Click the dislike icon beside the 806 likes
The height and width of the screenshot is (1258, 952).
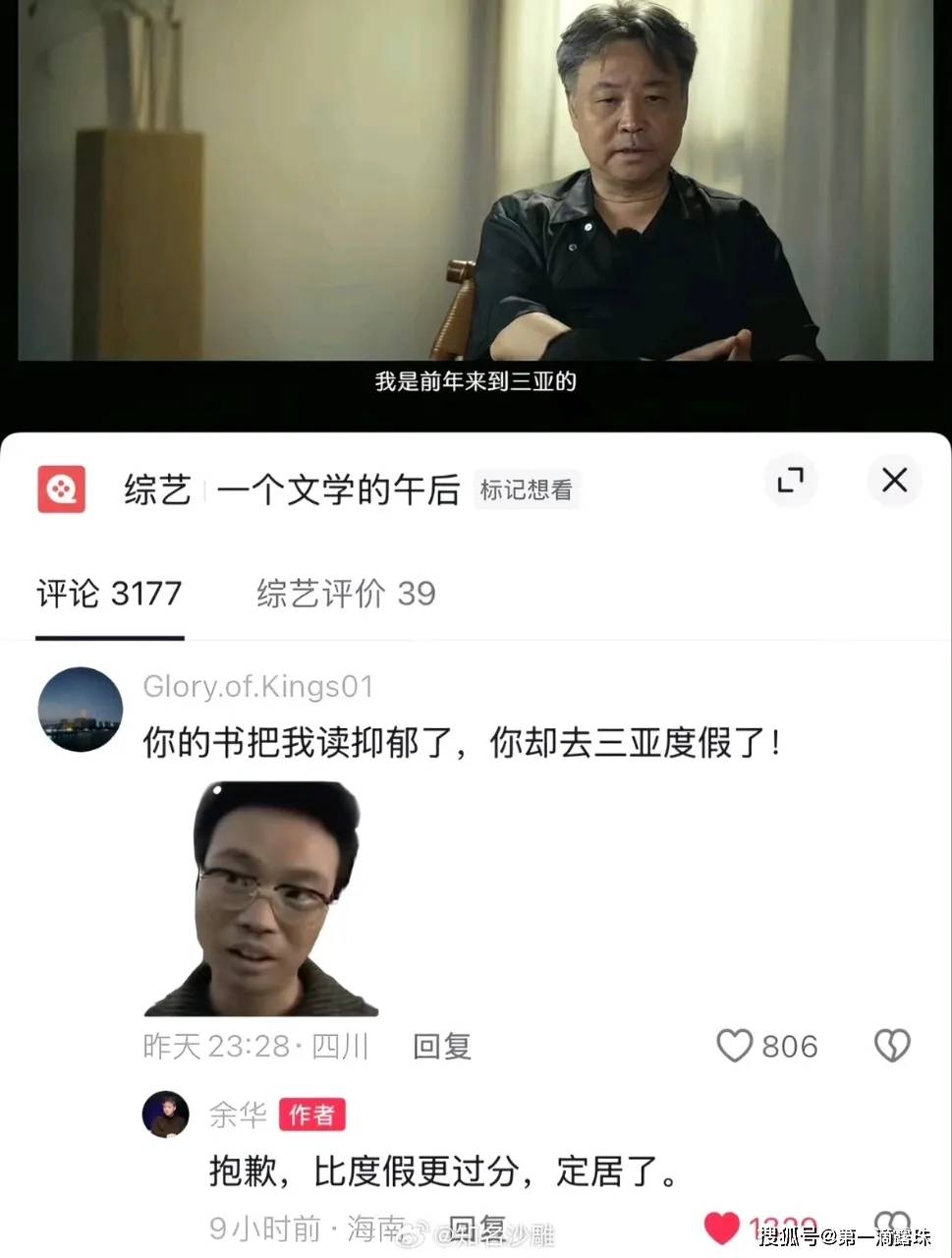[x=892, y=1046]
